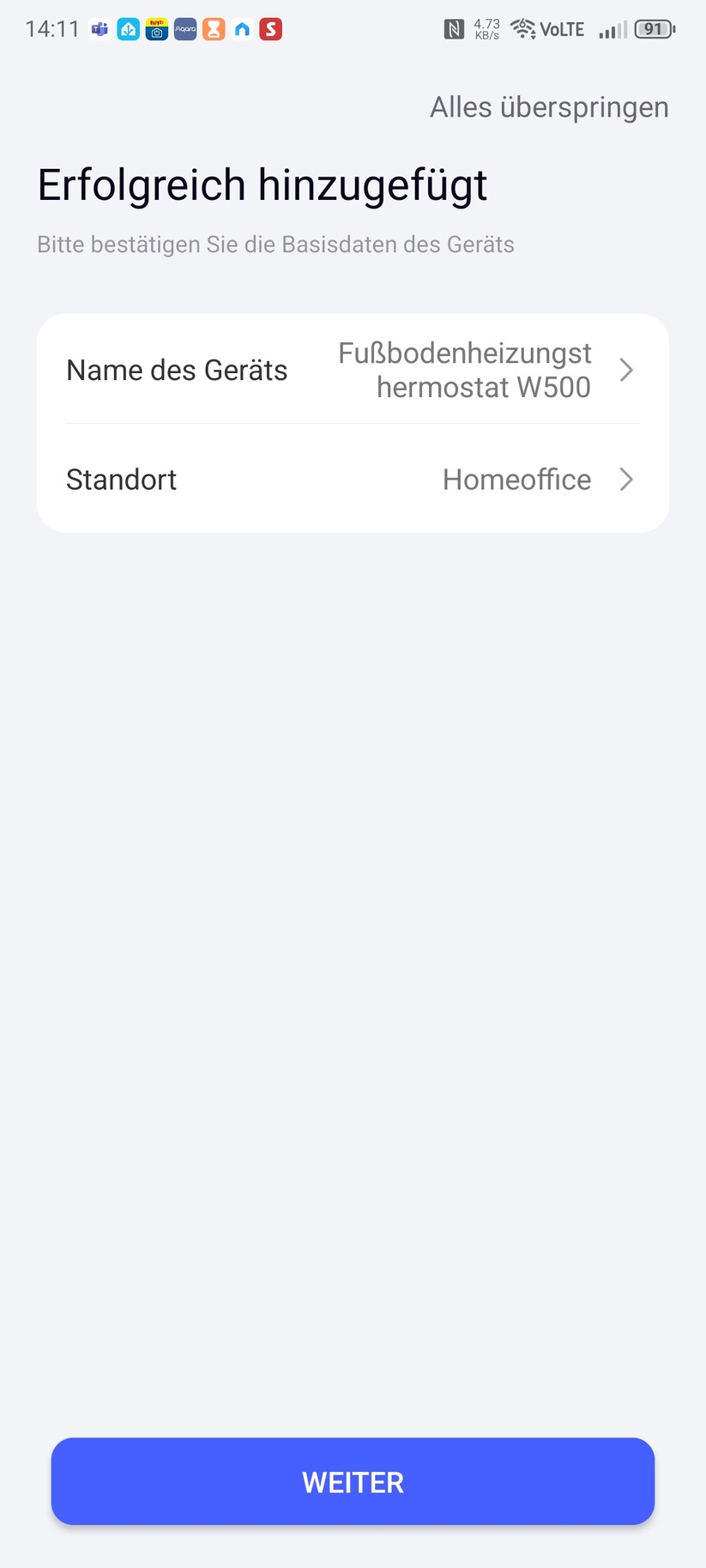Open the Microsoft Teams notification icon
706x1568 pixels.
point(99,28)
